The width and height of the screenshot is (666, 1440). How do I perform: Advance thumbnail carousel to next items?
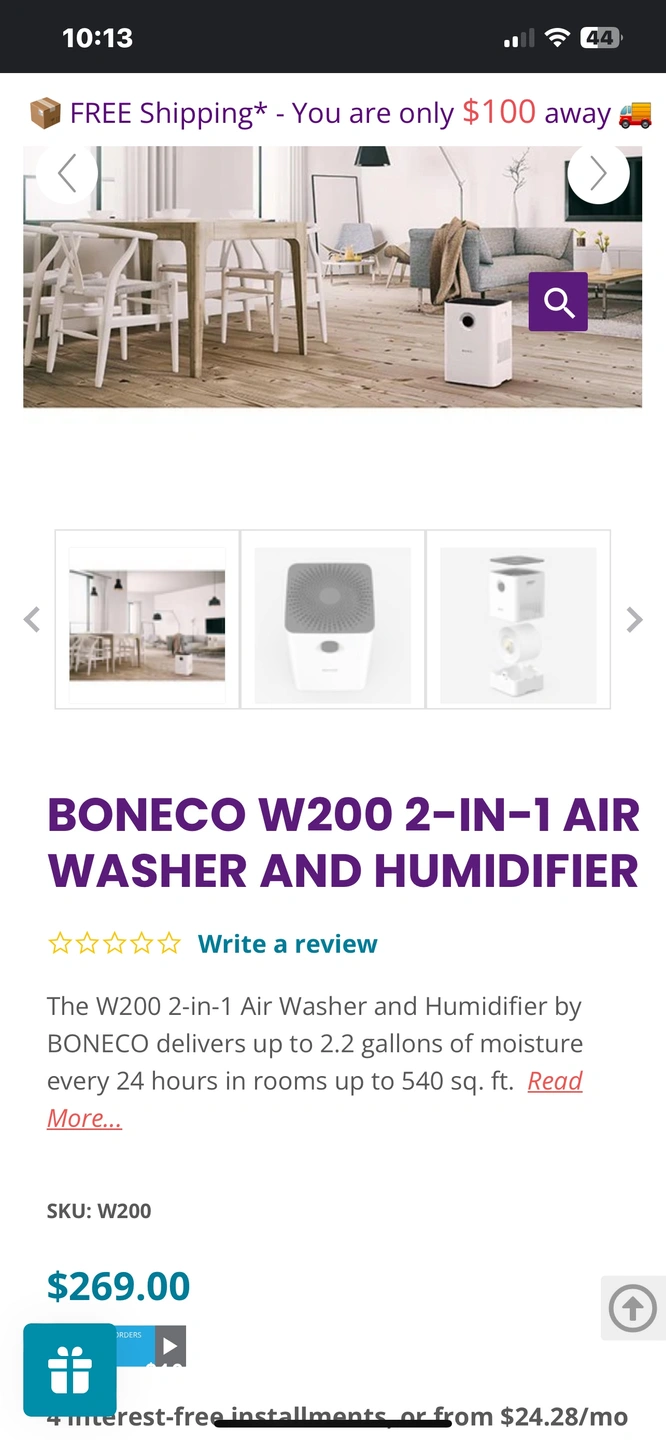634,620
